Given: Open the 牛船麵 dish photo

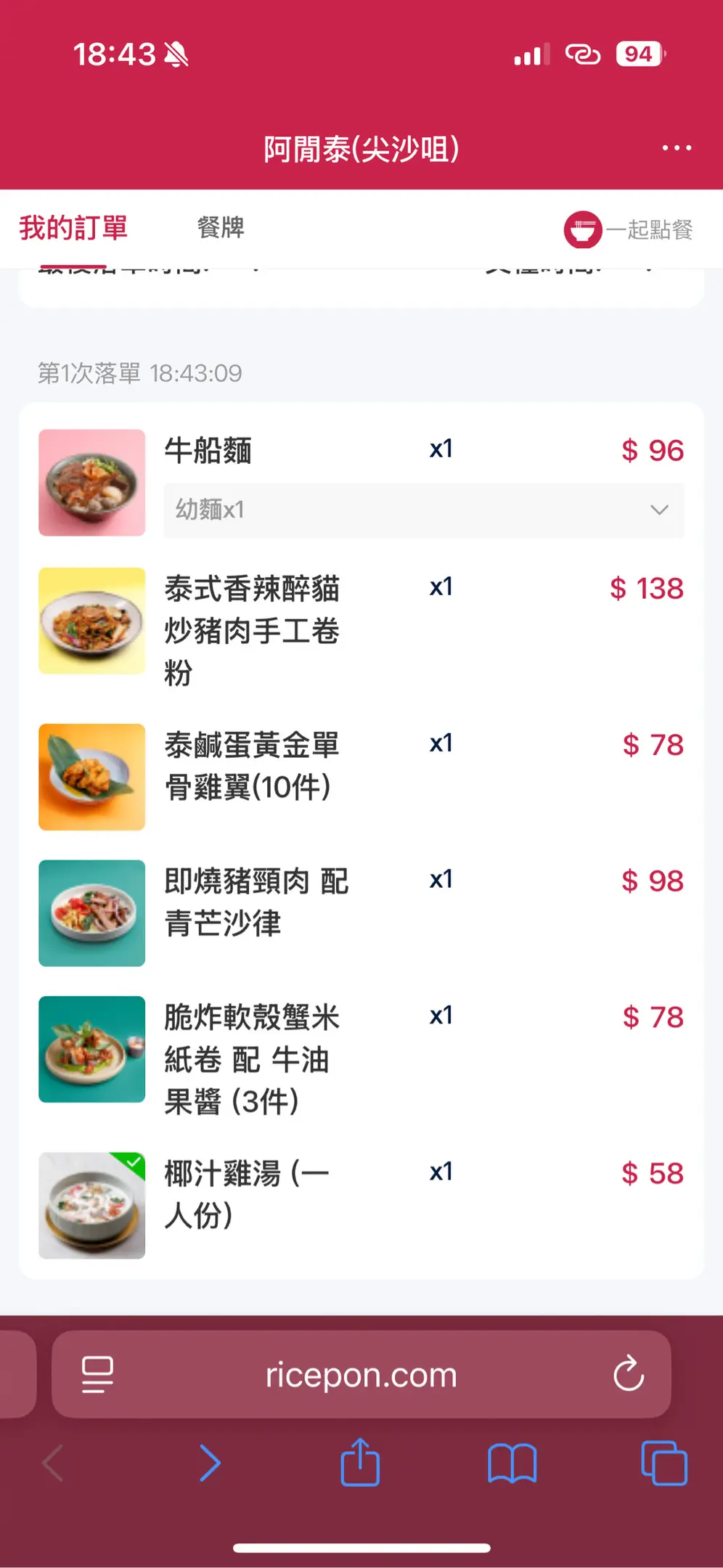Looking at the screenshot, I should [x=92, y=483].
